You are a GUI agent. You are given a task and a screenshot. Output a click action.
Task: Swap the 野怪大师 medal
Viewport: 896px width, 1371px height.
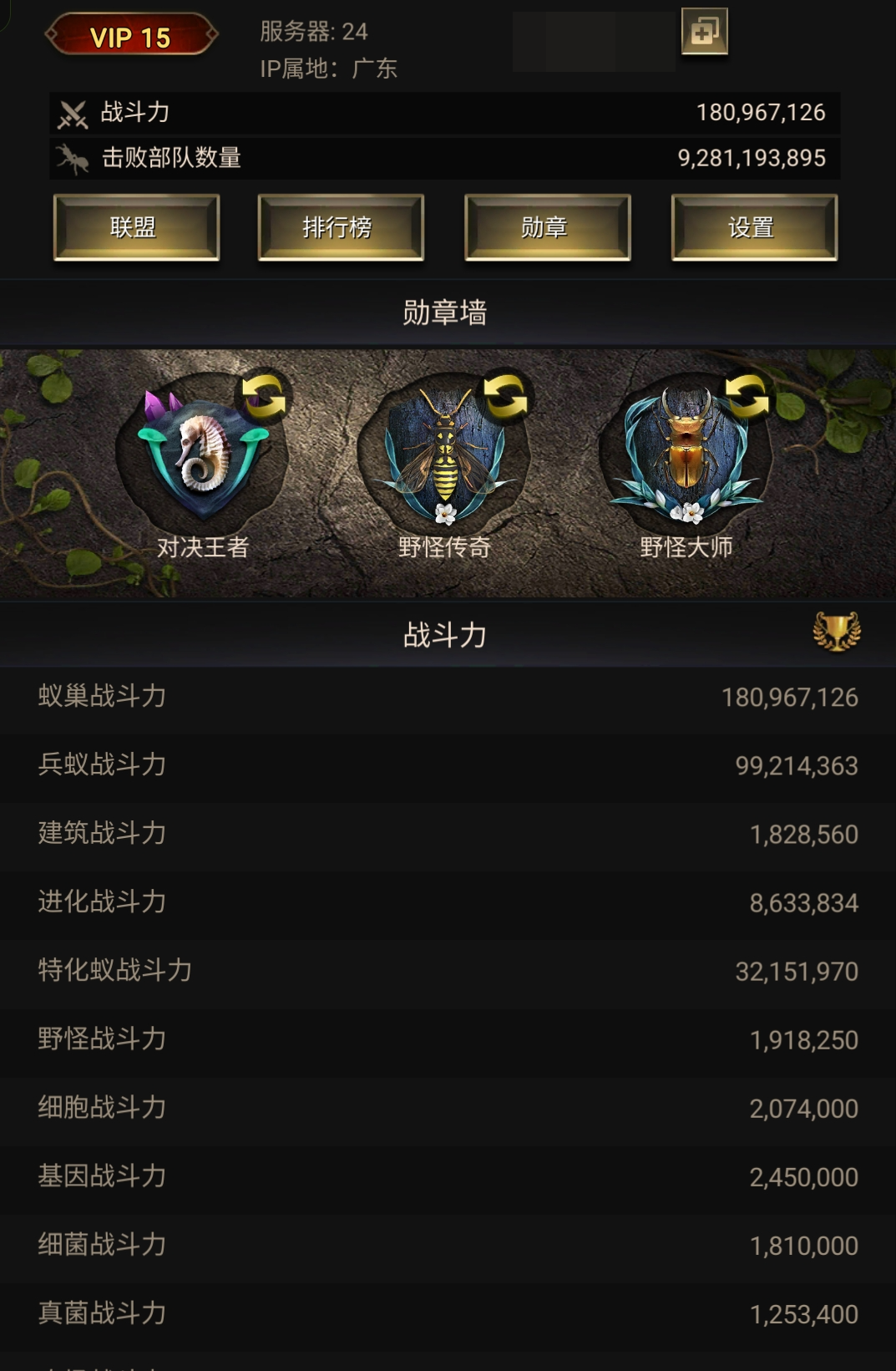pos(746,396)
